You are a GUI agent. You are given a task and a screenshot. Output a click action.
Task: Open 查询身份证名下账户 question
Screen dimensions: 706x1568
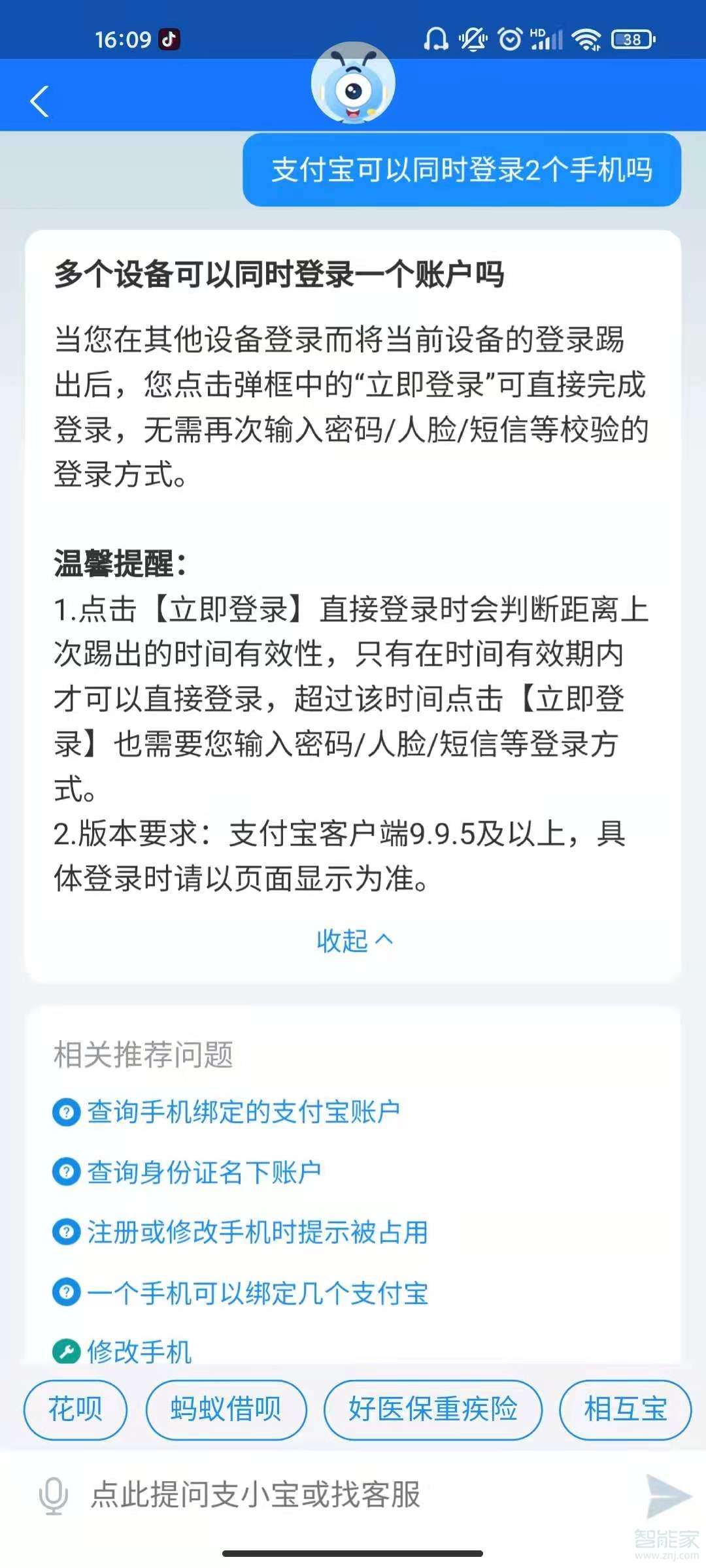click(x=204, y=1170)
